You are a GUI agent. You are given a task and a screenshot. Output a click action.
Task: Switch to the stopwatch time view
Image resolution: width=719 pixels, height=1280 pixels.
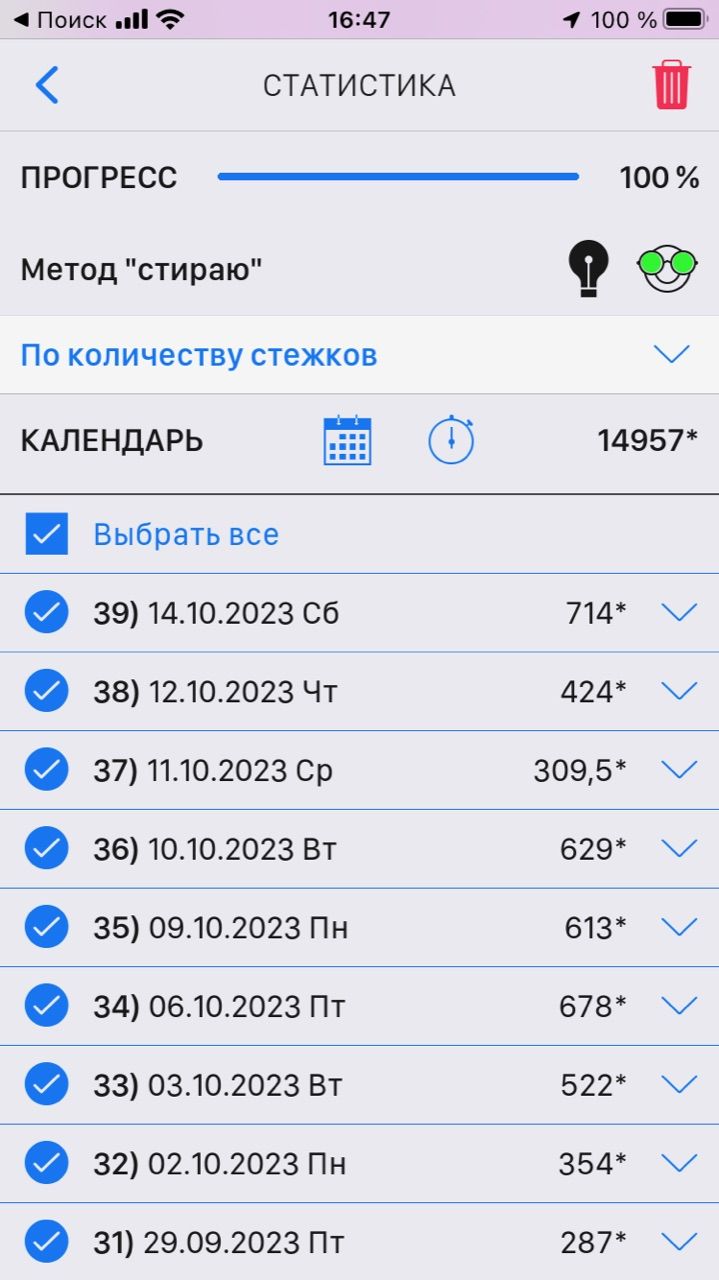451,440
